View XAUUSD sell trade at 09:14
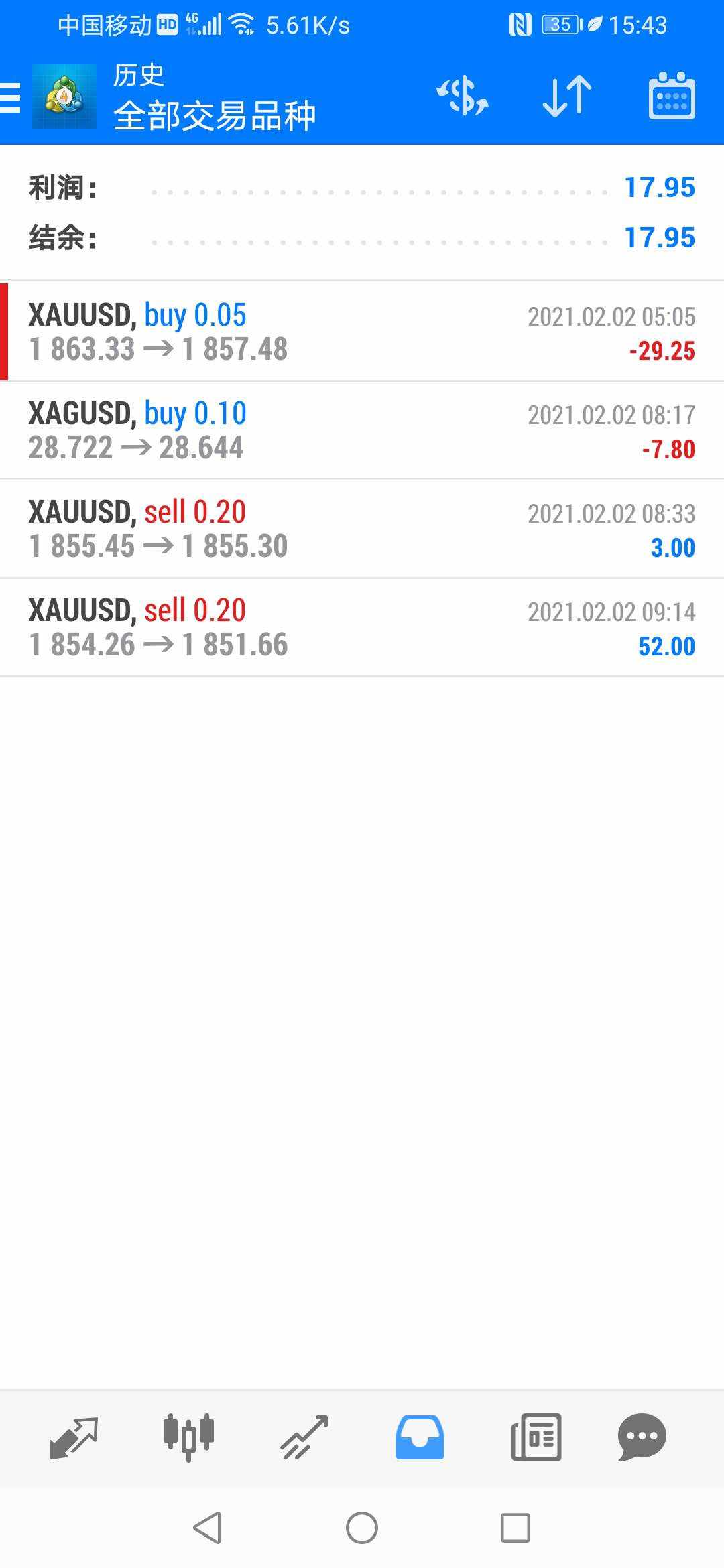 362,628
